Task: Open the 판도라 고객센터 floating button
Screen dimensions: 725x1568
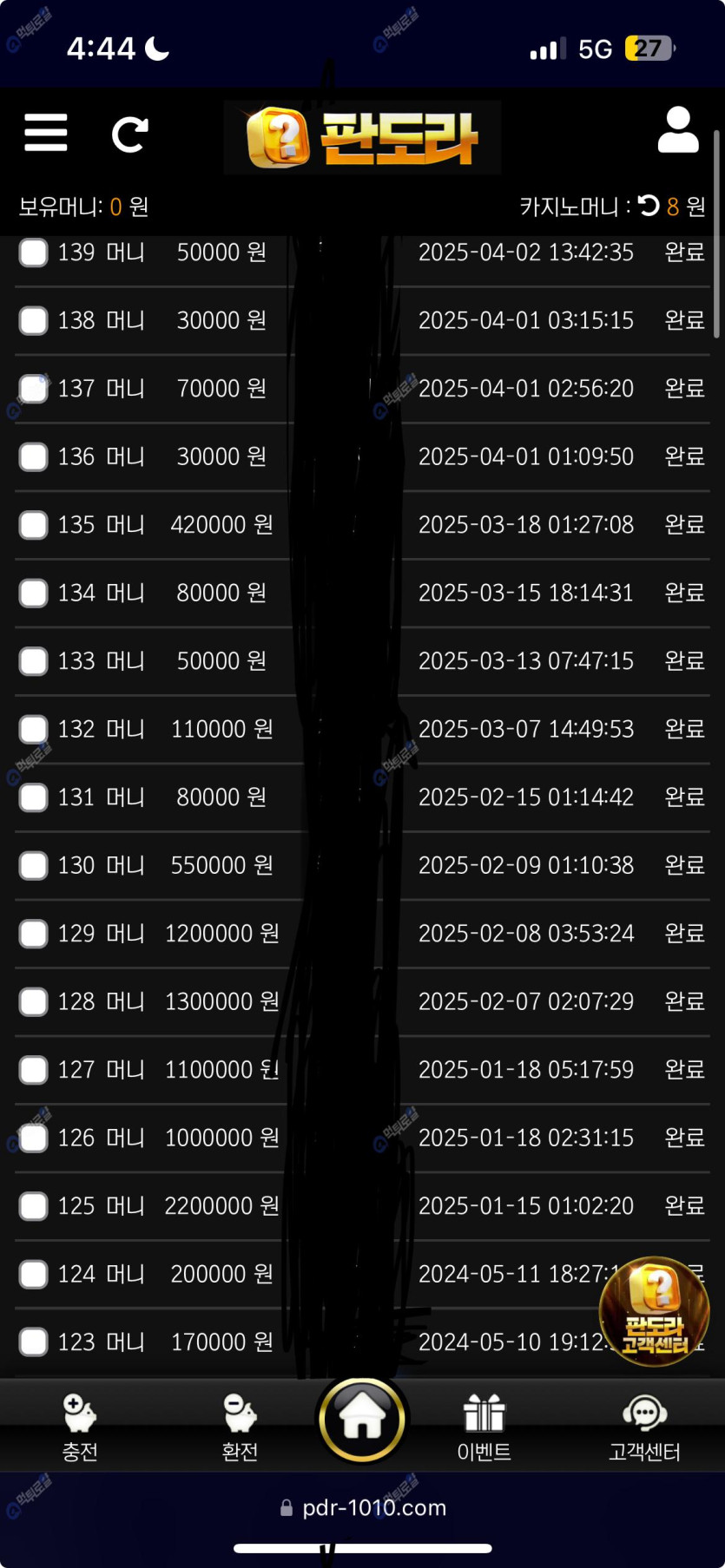Action: [x=655, y=1311]
